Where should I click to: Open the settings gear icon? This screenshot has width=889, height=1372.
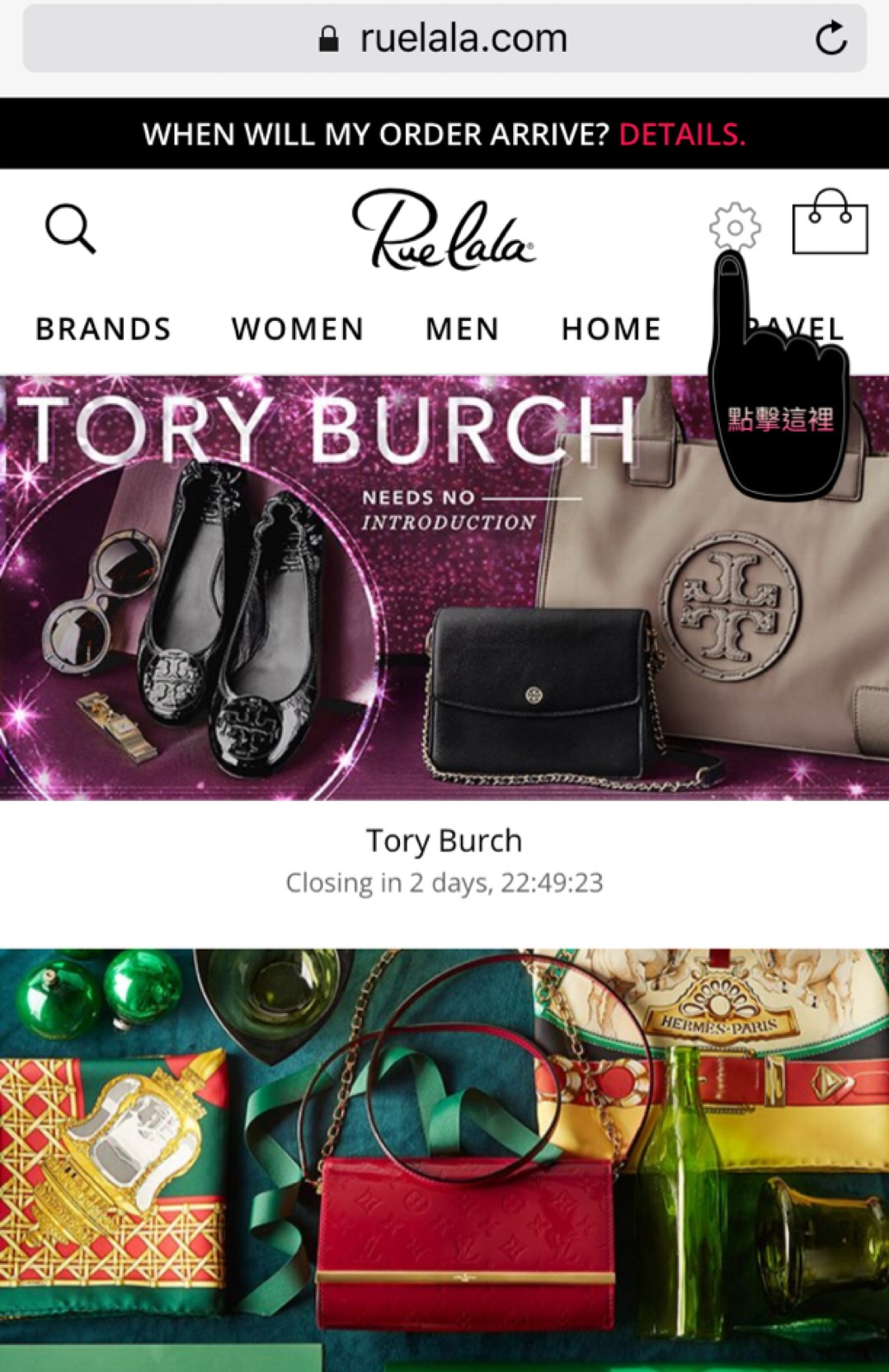point(734,226)
